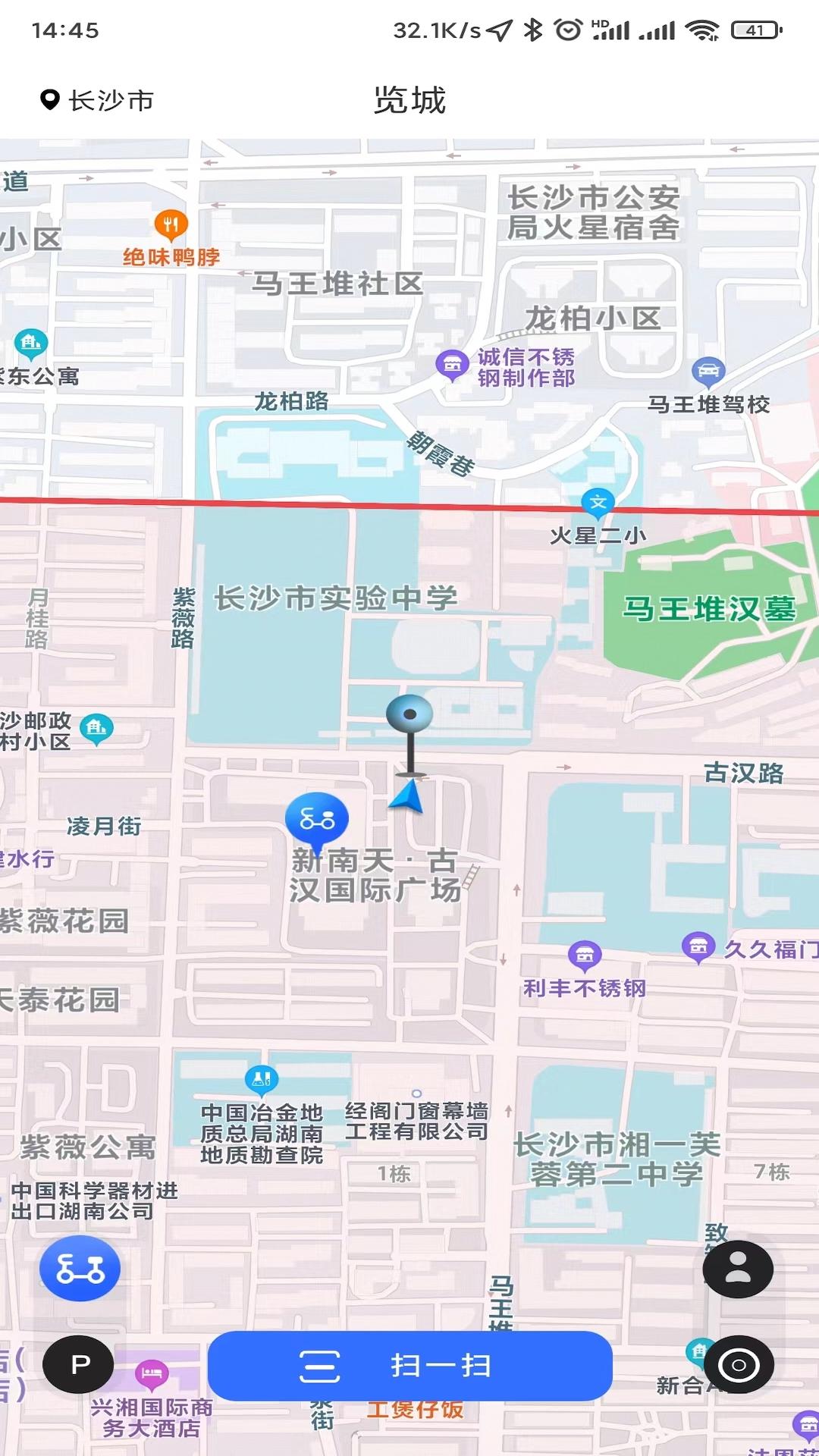Screen dimensions: 819x1456
Task: Select the 久久福门 store marker
Action: pyautogui.click(x=698, y=947)
